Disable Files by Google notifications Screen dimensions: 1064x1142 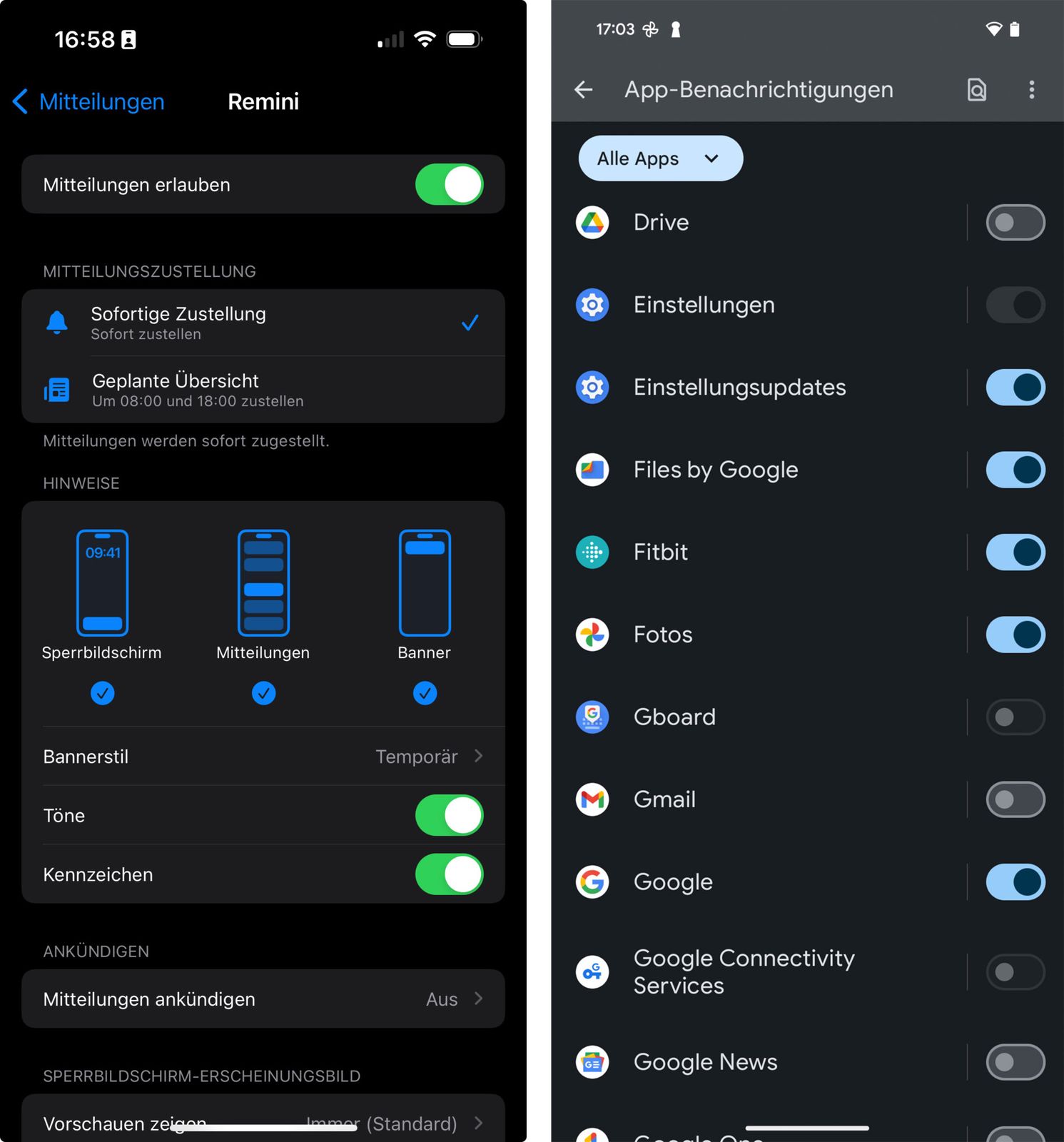pyautogui.click(x=1015, y=470)
